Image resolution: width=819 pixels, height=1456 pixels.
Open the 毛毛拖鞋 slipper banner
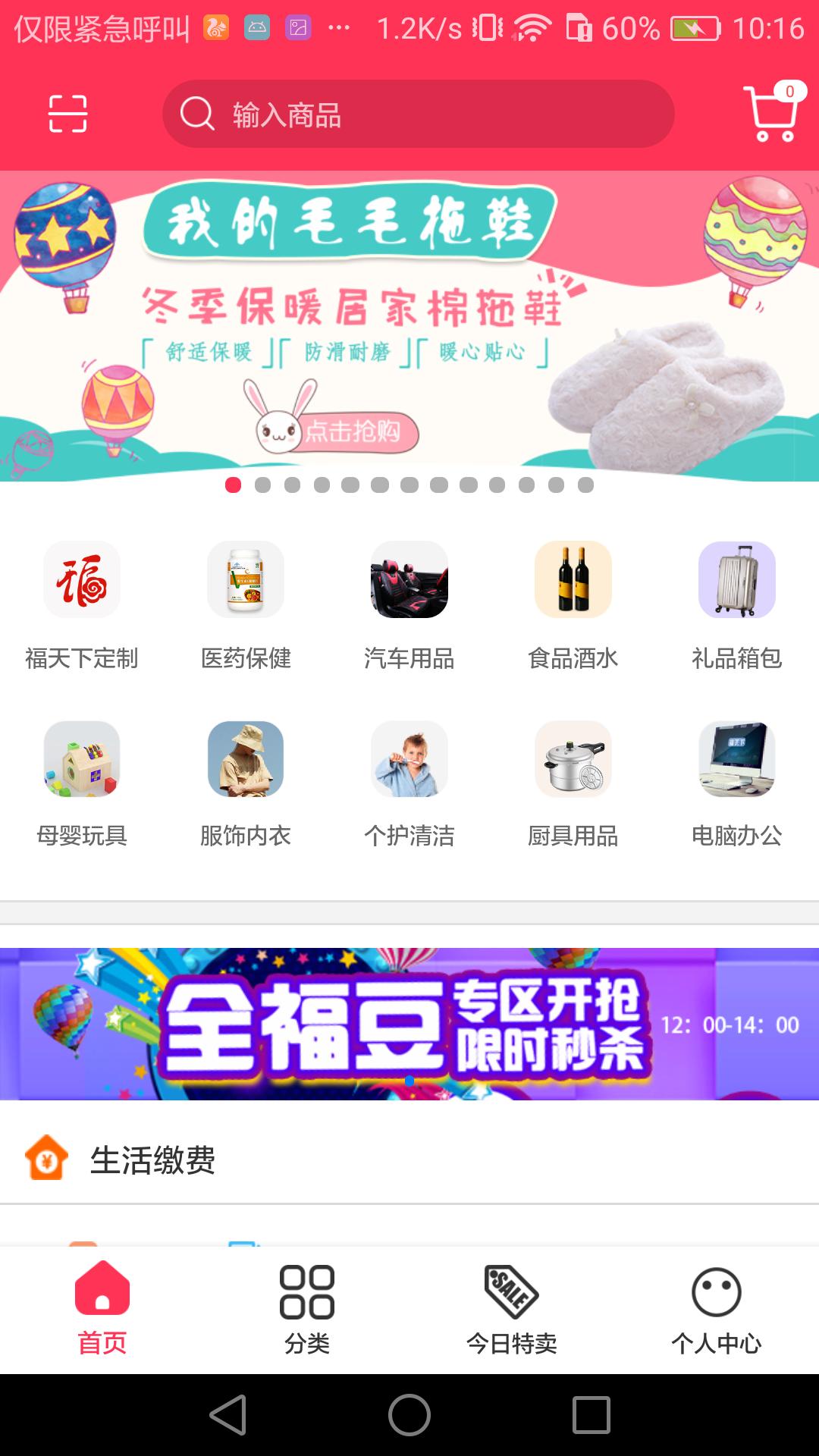click(409, 326)
